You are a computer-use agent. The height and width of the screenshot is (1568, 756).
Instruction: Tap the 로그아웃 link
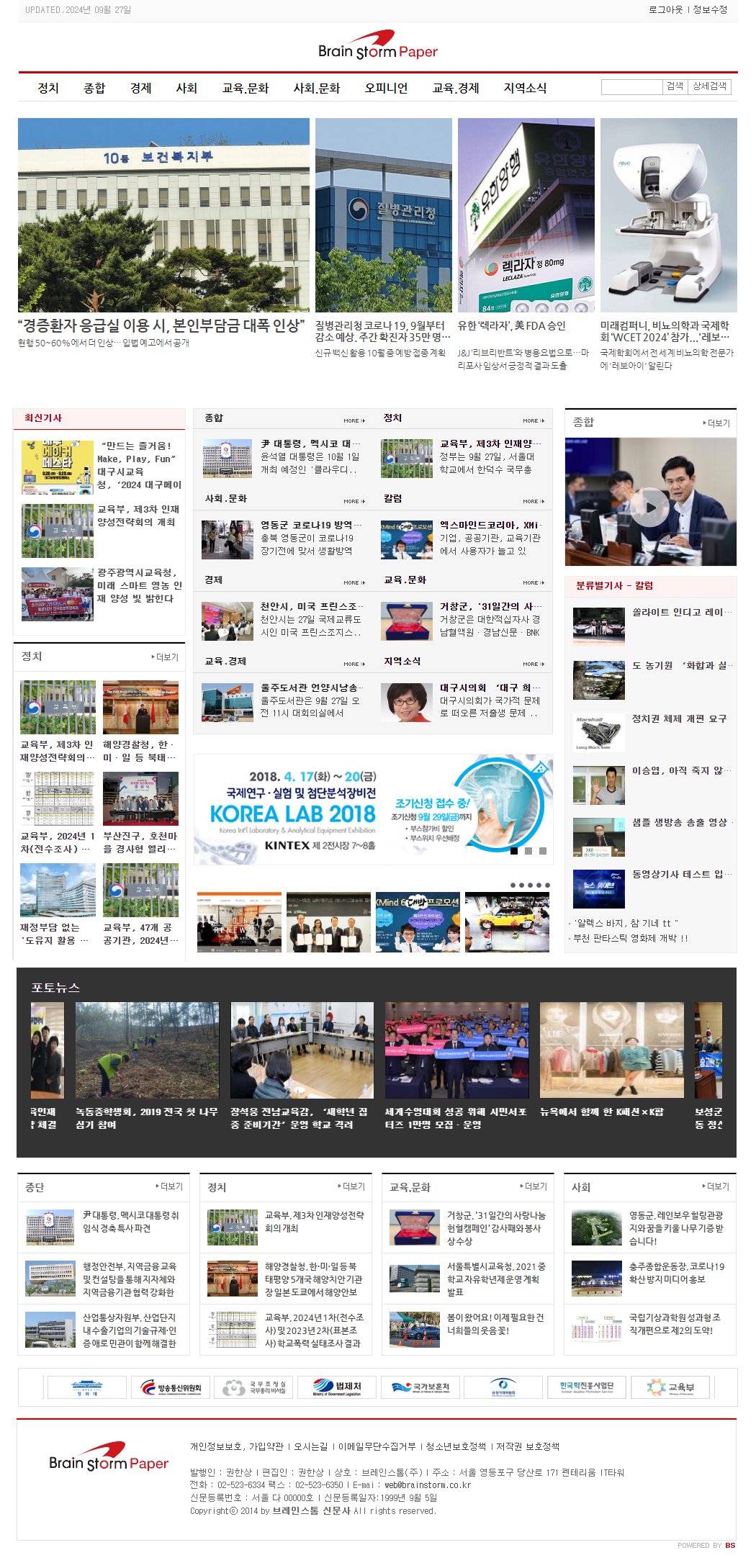pyautogui.click(x=665, y=10)
